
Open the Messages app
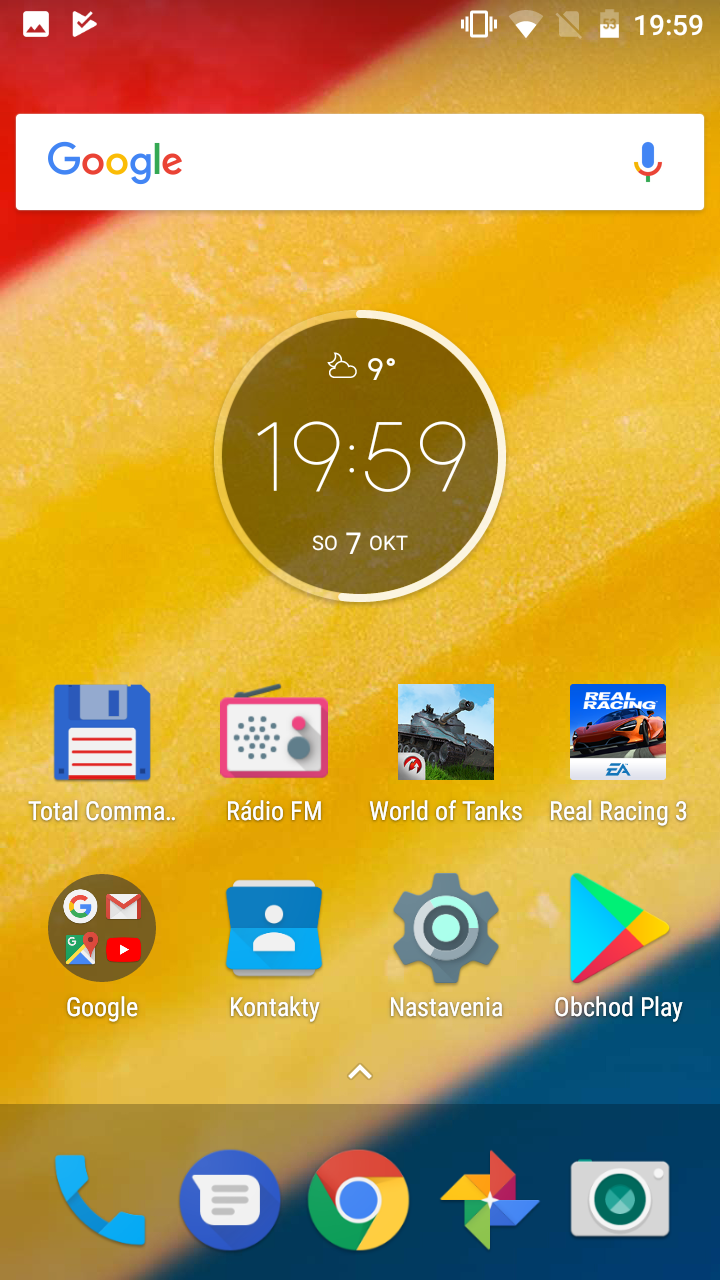[x=230, y=1199]
